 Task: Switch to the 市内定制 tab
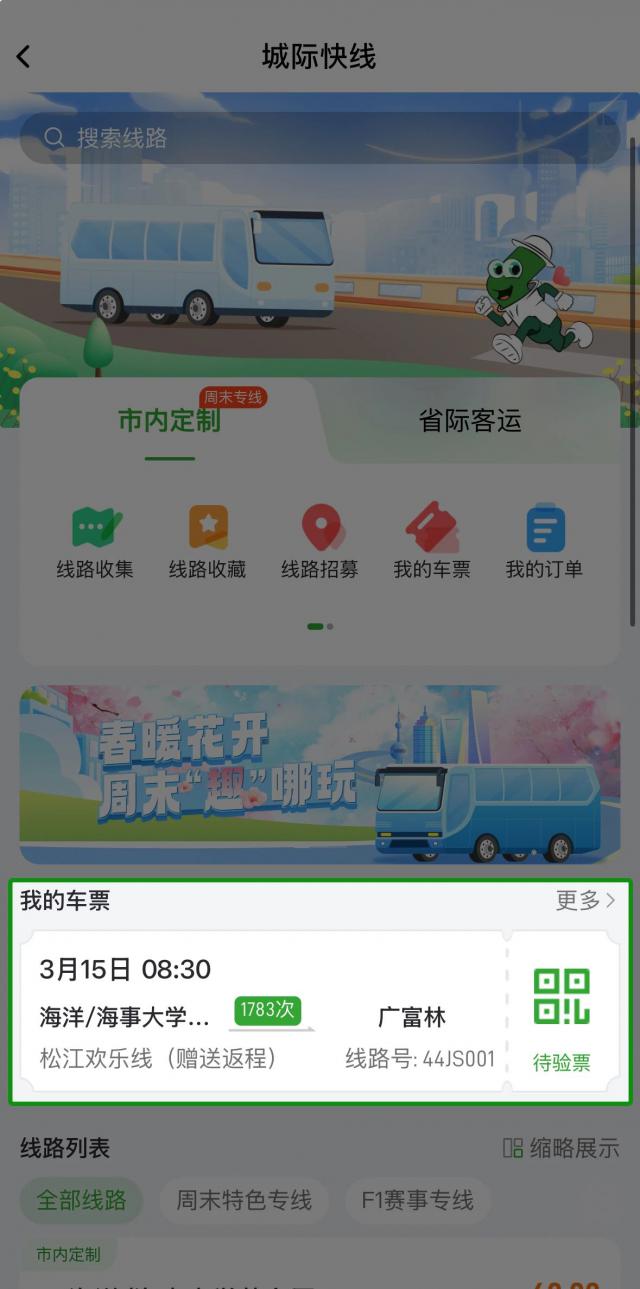[x=169, y=421]
